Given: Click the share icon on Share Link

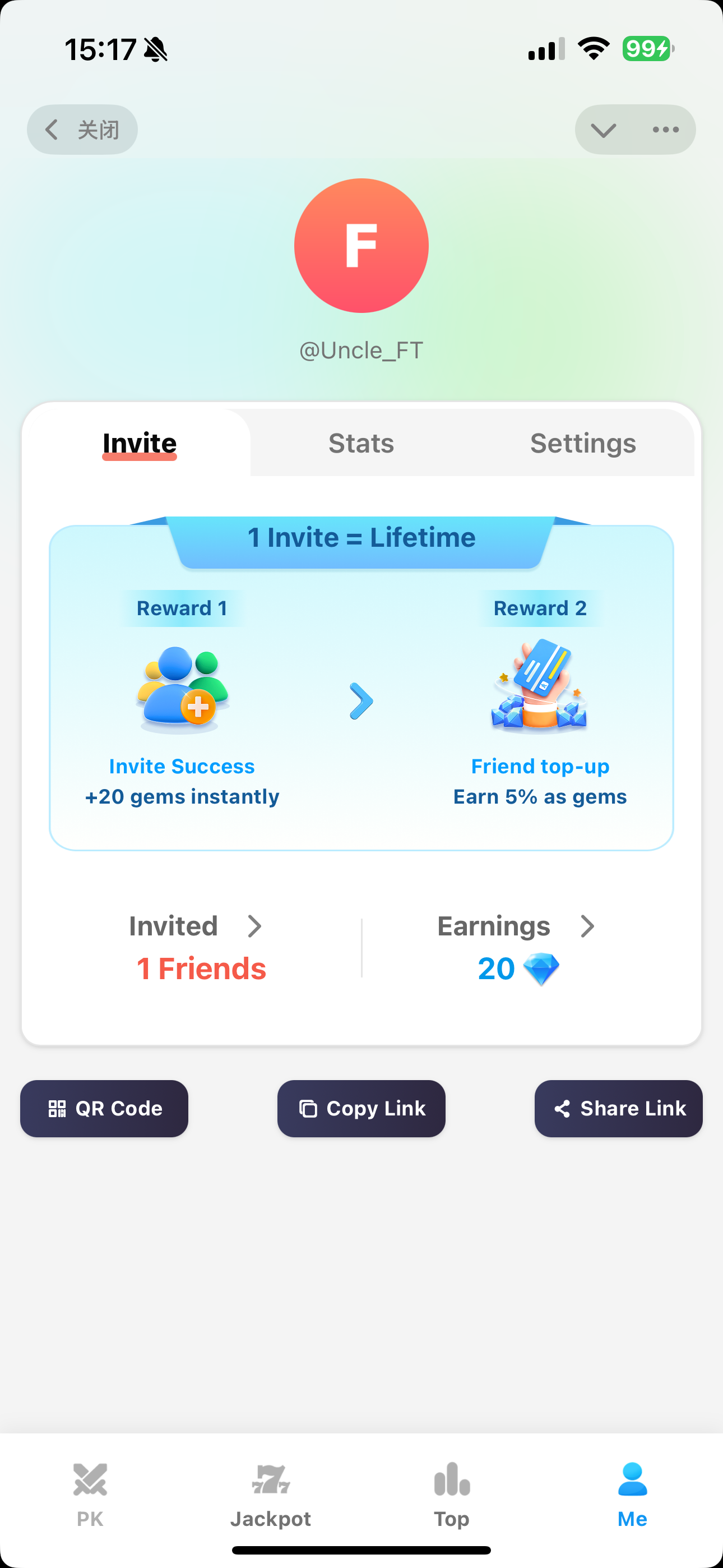Looking at the screenshot, I should [563, 1109].
